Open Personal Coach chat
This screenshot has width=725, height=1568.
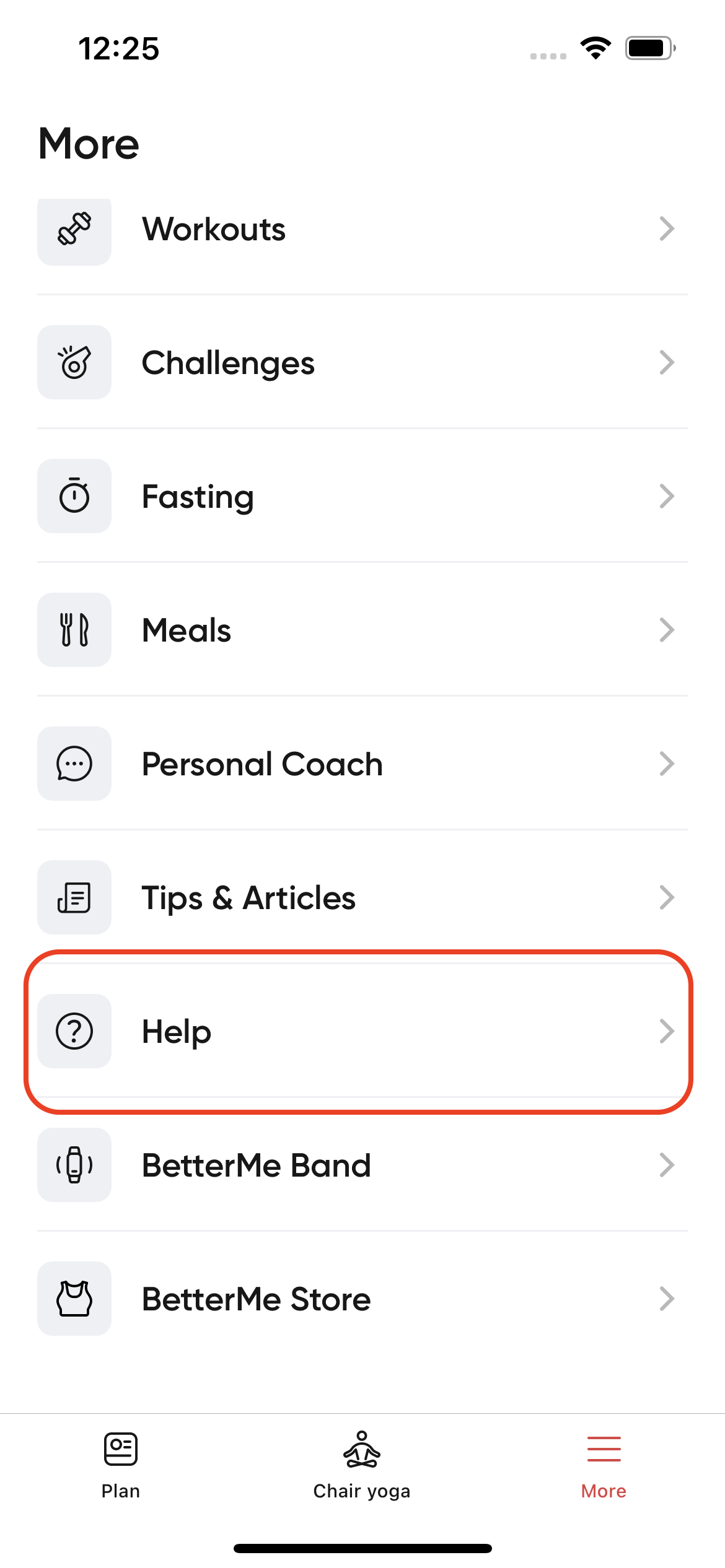pyautogui.click(x=362, y=764)
